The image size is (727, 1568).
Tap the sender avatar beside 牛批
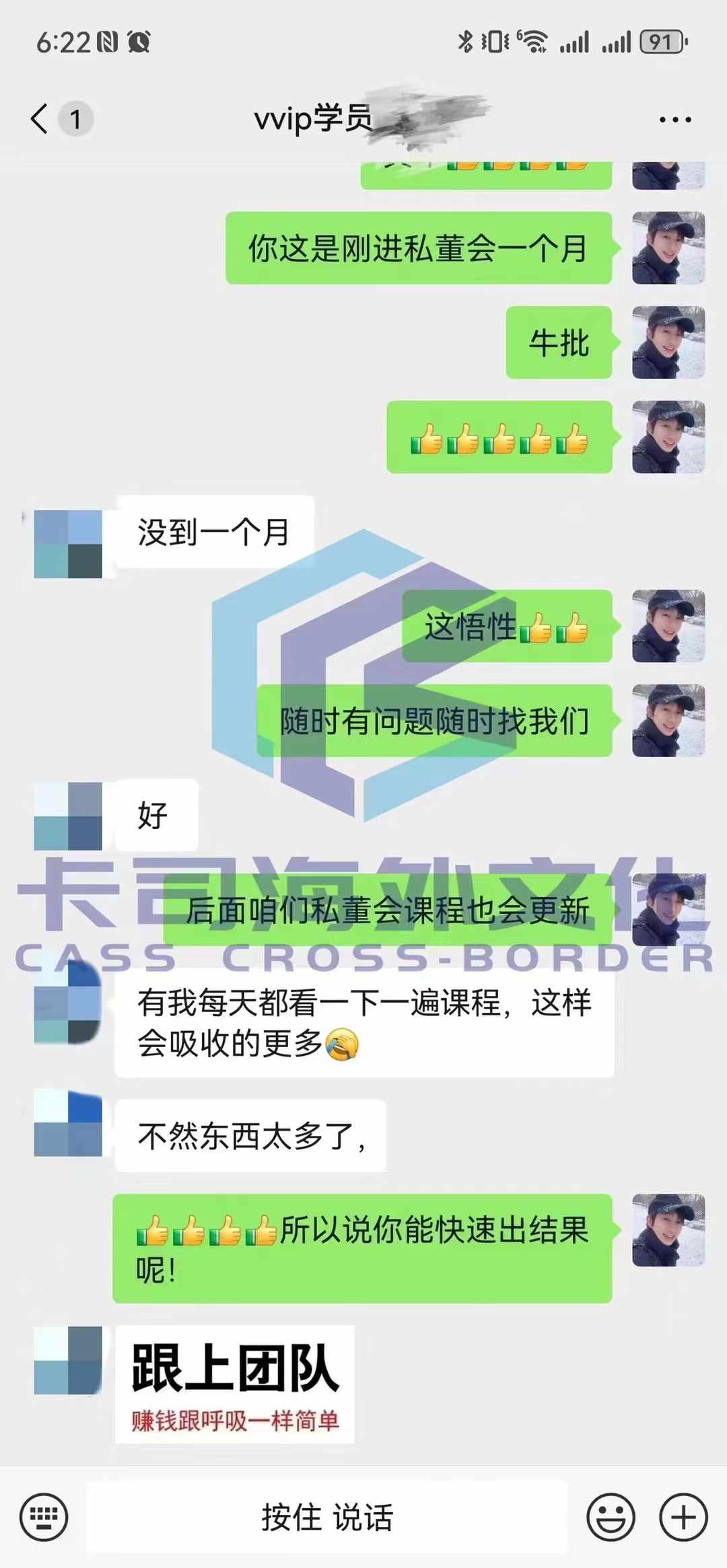[668, 342]
